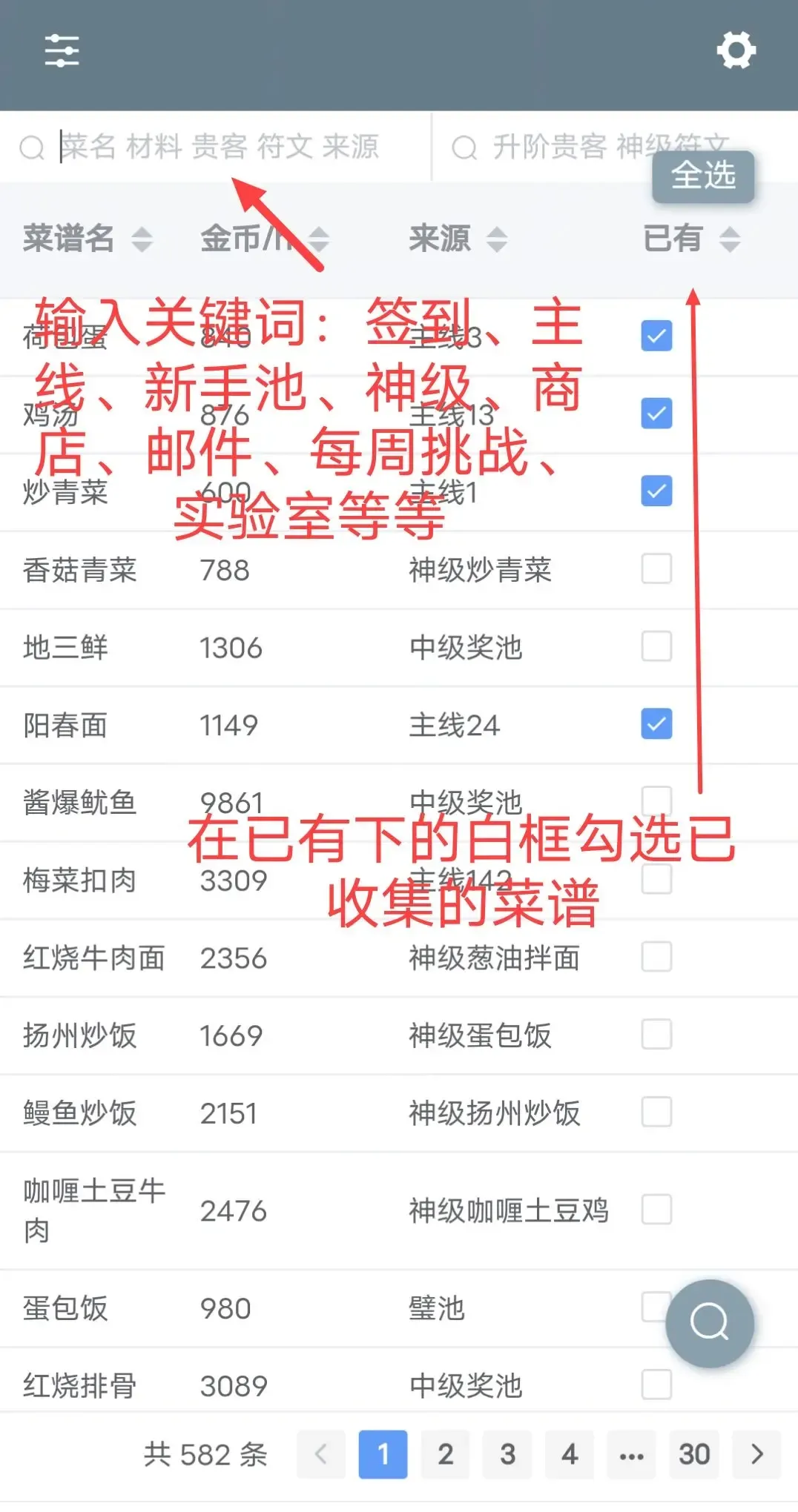Tap the floating search button
Image resolution: width=798 pixels, height=1512 pixels.
710,1323
